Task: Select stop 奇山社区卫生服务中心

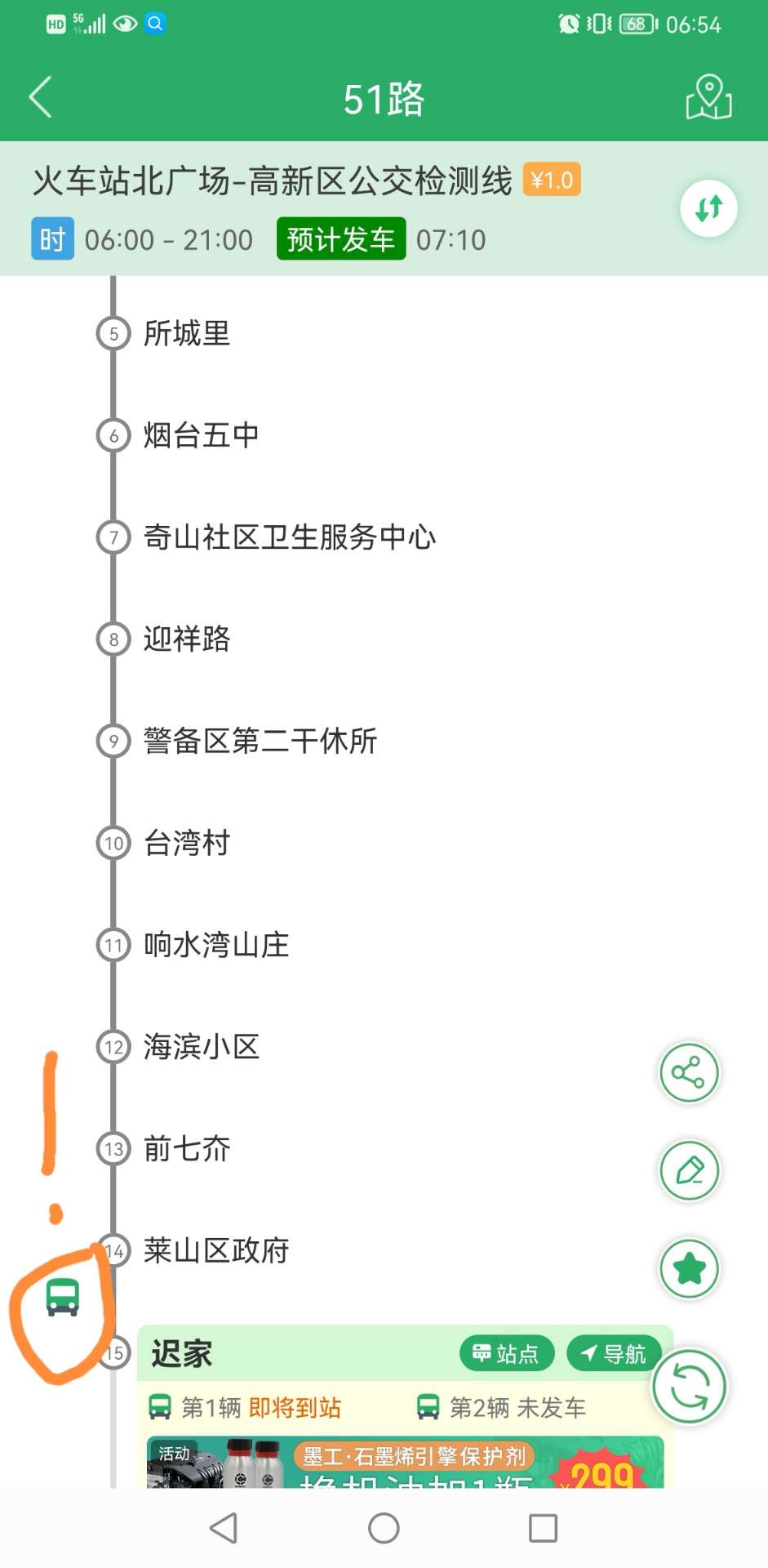Action: [289, 537]
